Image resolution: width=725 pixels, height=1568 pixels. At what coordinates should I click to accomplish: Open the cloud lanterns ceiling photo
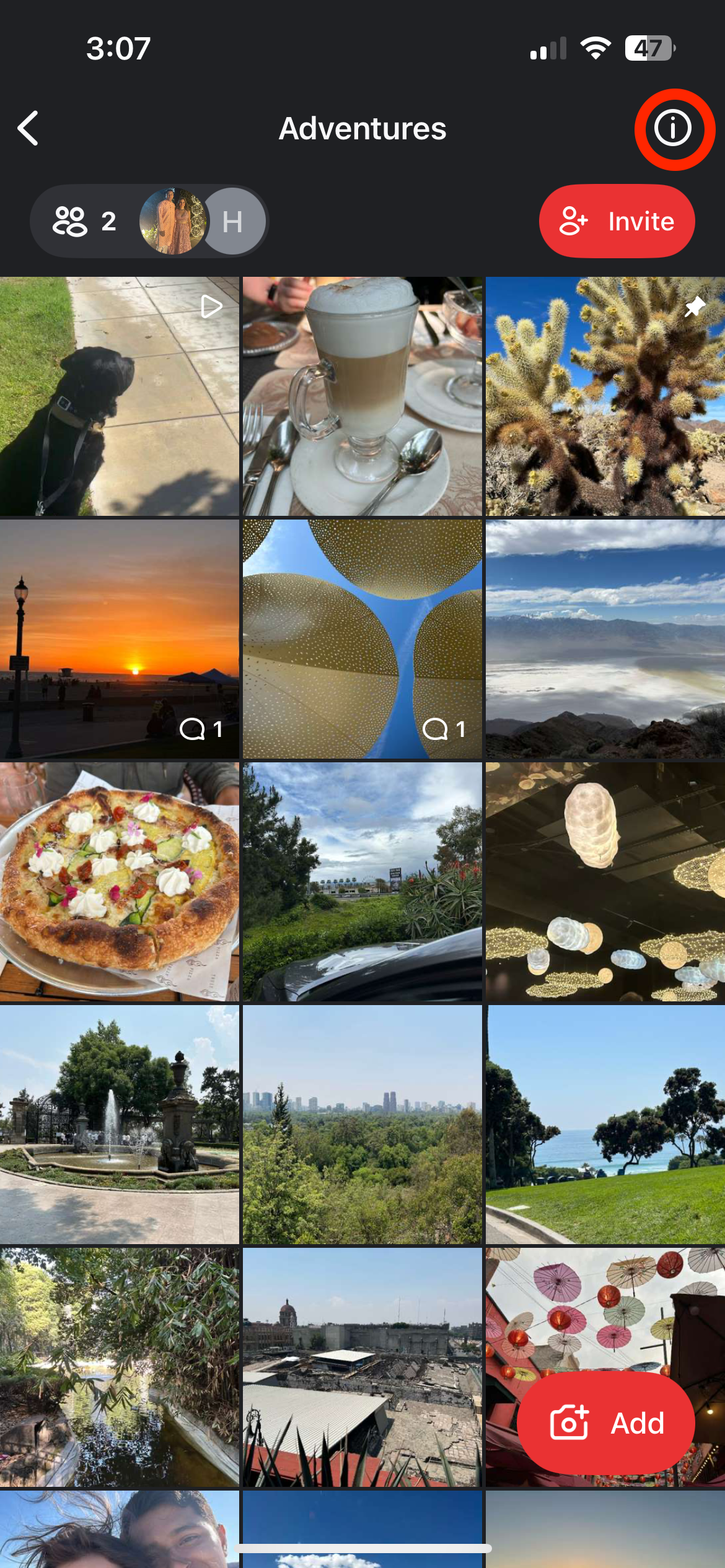(x=605, y=882)
